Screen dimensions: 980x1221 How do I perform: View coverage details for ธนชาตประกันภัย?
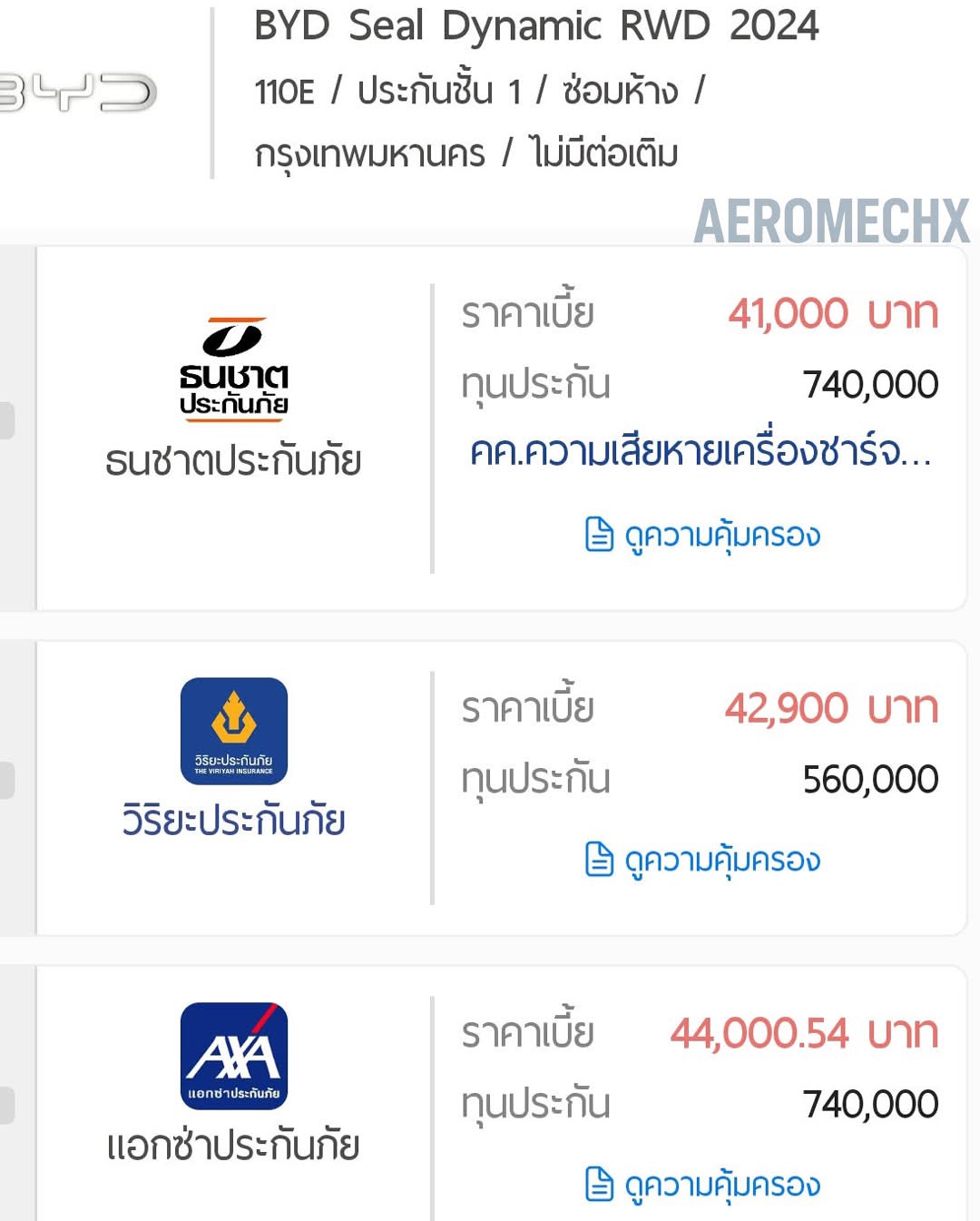(x=704, y=535)
